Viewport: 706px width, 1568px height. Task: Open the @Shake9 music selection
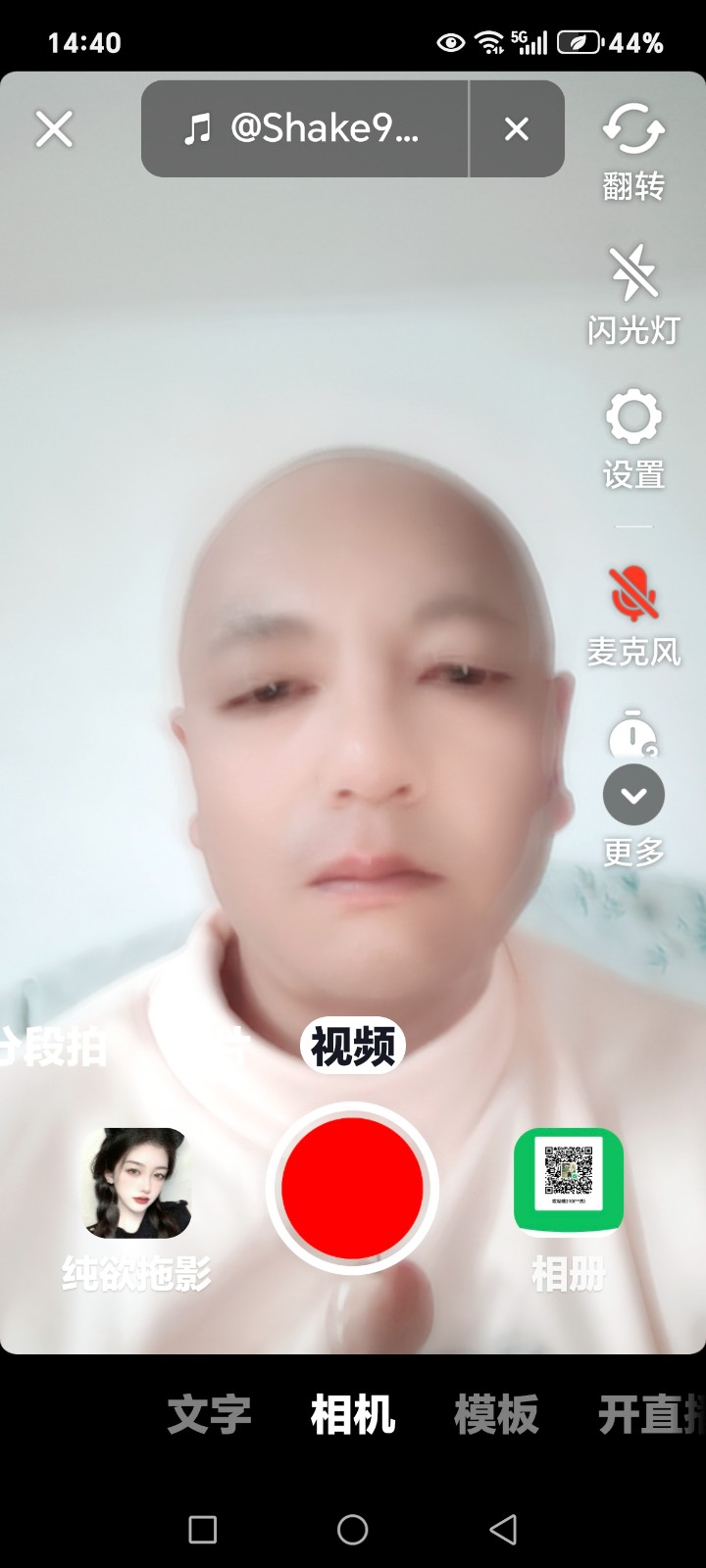304,128
